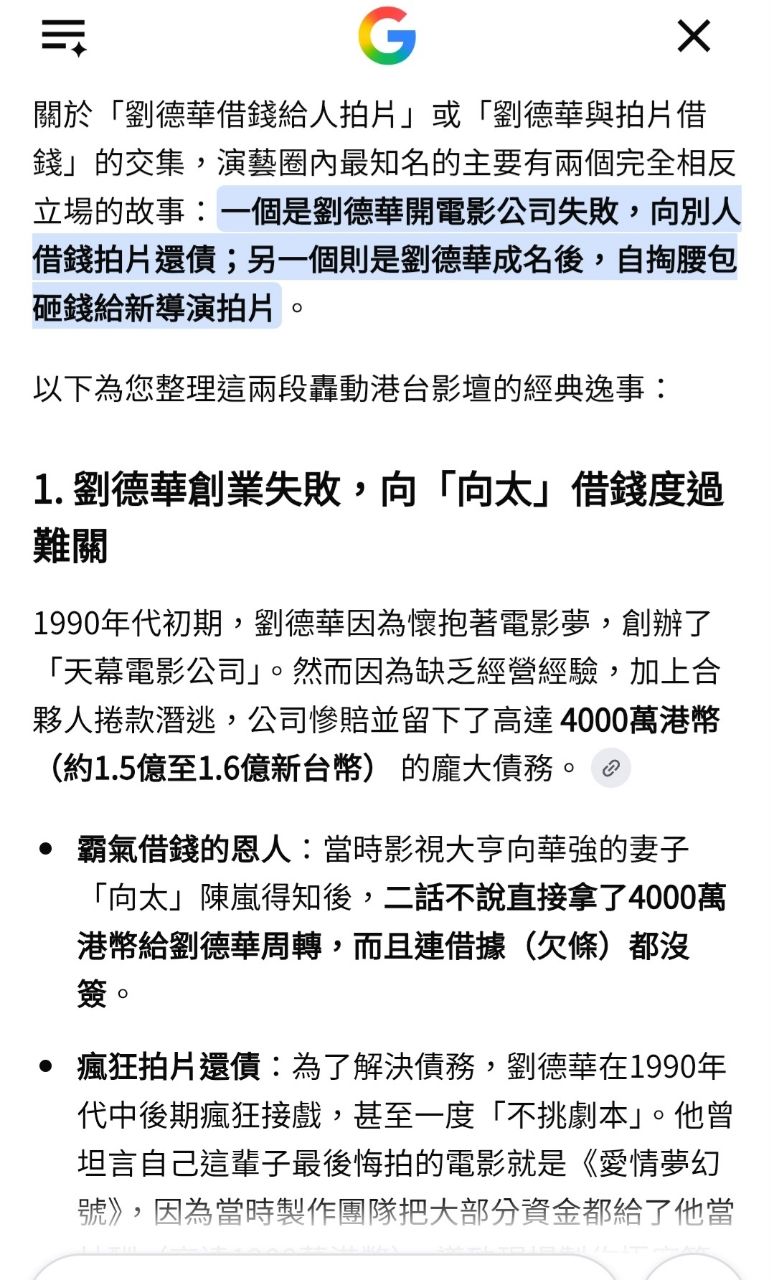Tap the input box at the bottom
The width and height of the screenshot is (774, 1280).
click(325, 1266)
